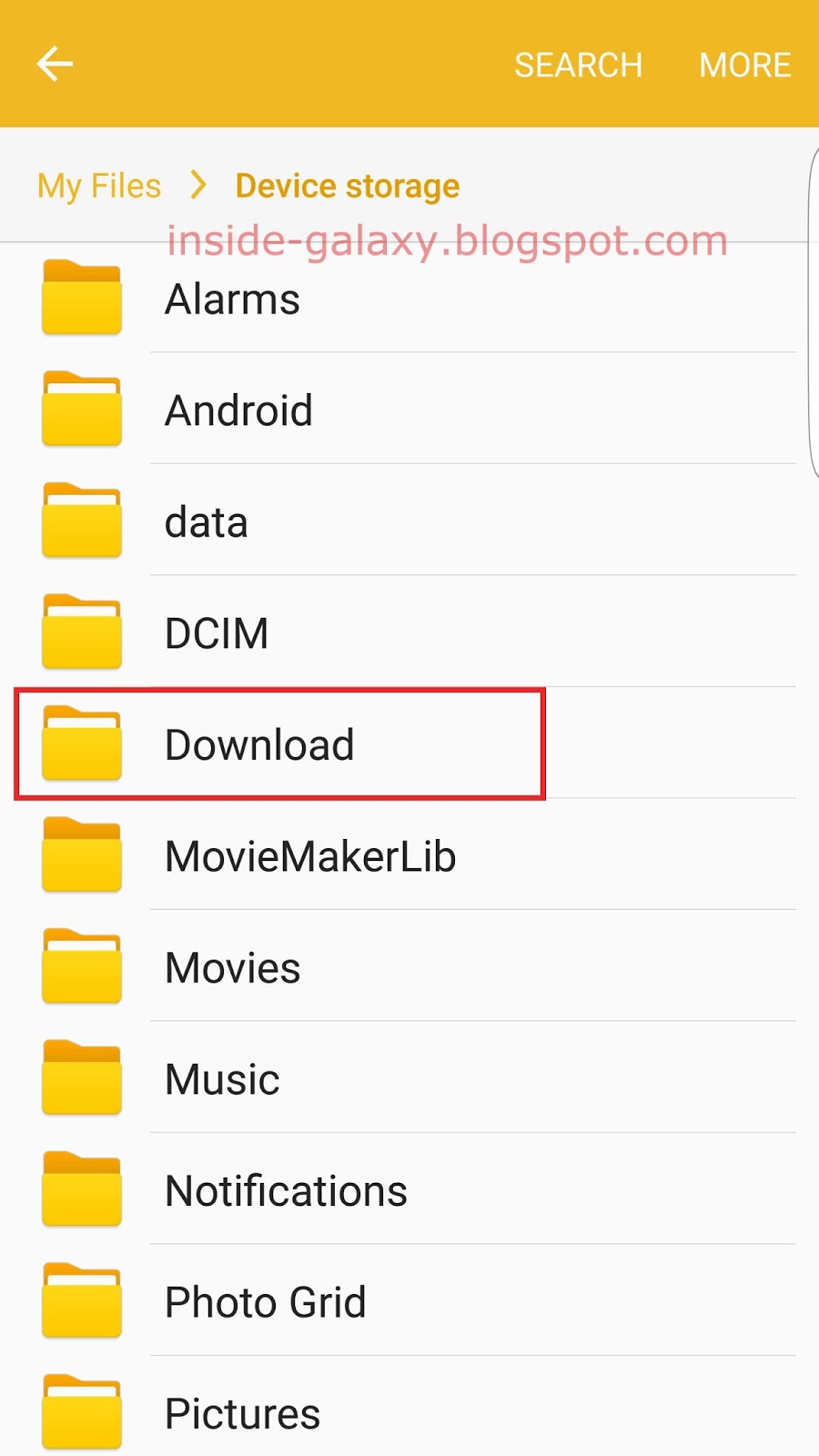Click the Music folder icon
The height and width of the screenshot is (1456, 819).
click(x=82, y=1077)
